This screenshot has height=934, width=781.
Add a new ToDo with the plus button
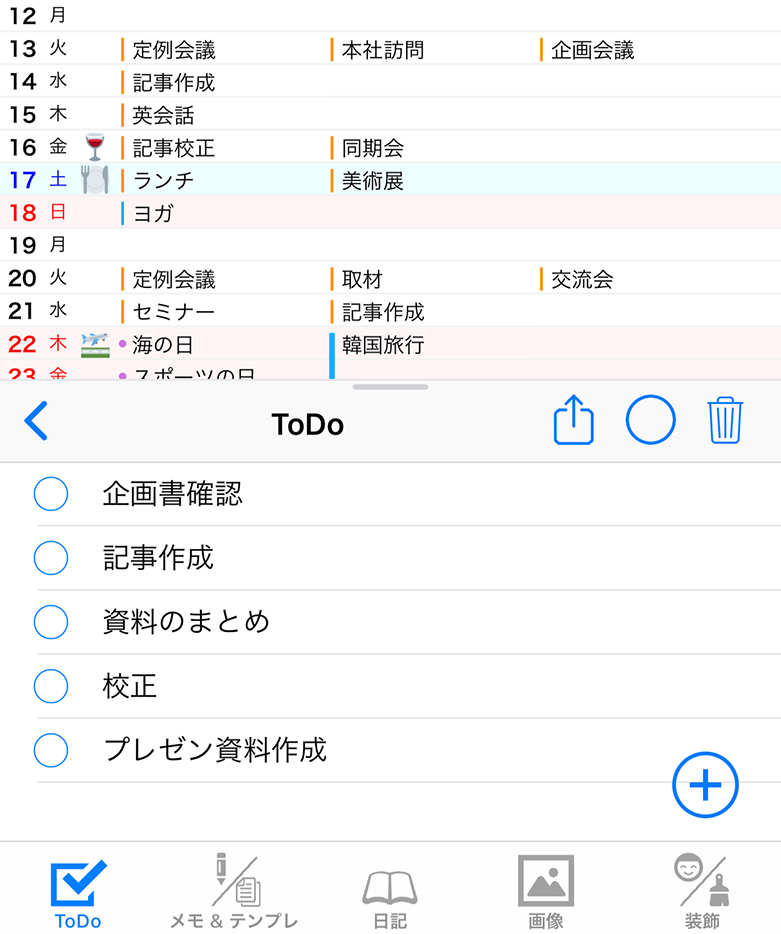coord(704,785)
